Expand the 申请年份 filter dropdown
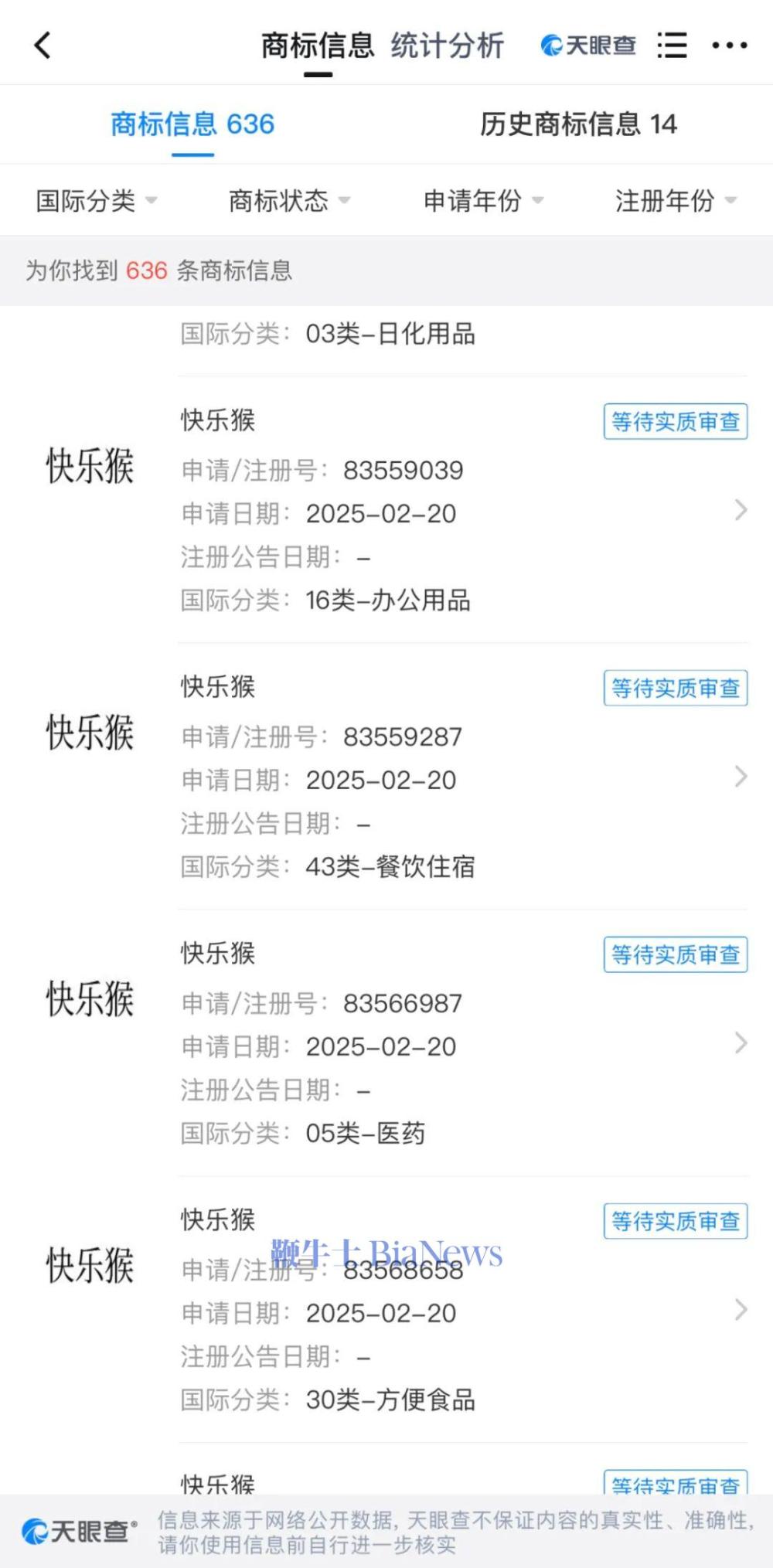Viewport: 773px width, 1568px height. click(483, 201)
